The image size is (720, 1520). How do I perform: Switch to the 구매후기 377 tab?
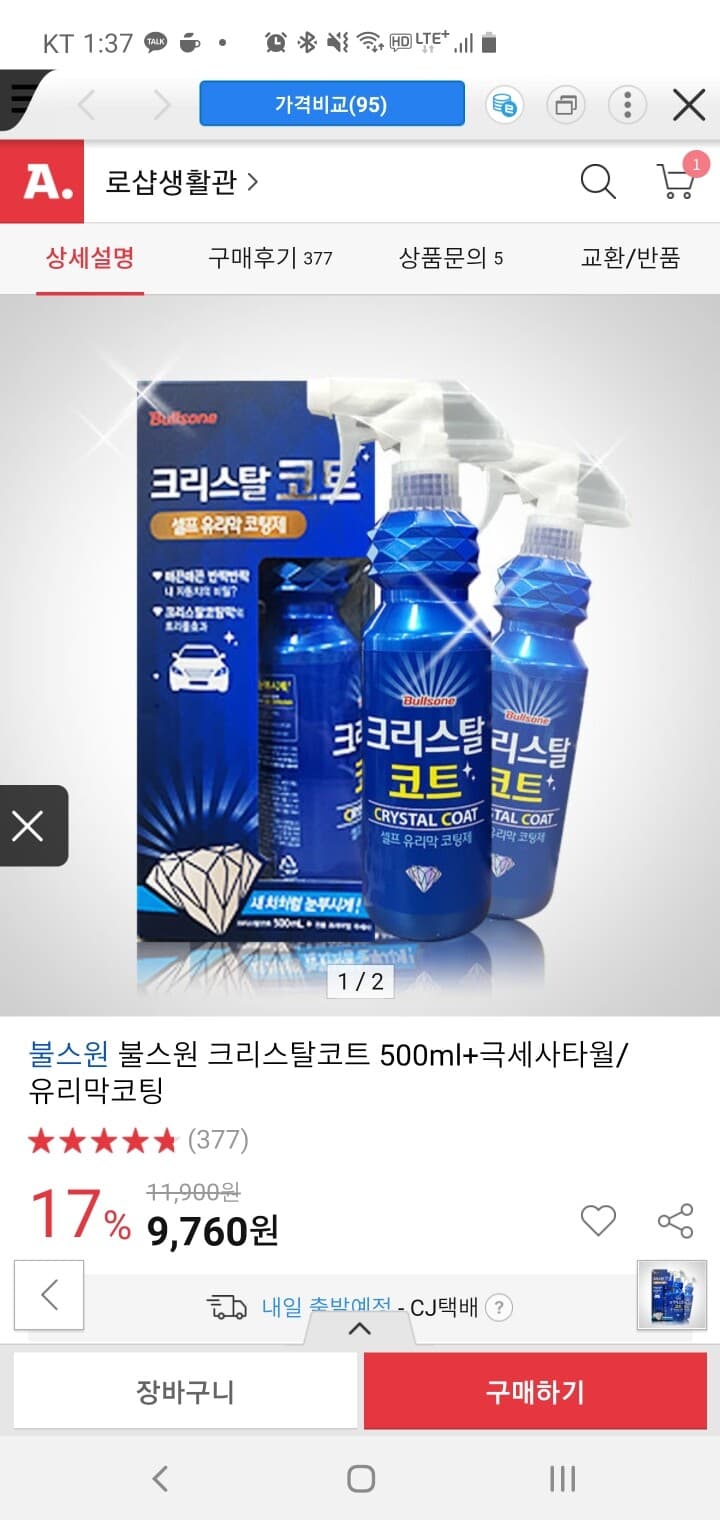point(267,257)
